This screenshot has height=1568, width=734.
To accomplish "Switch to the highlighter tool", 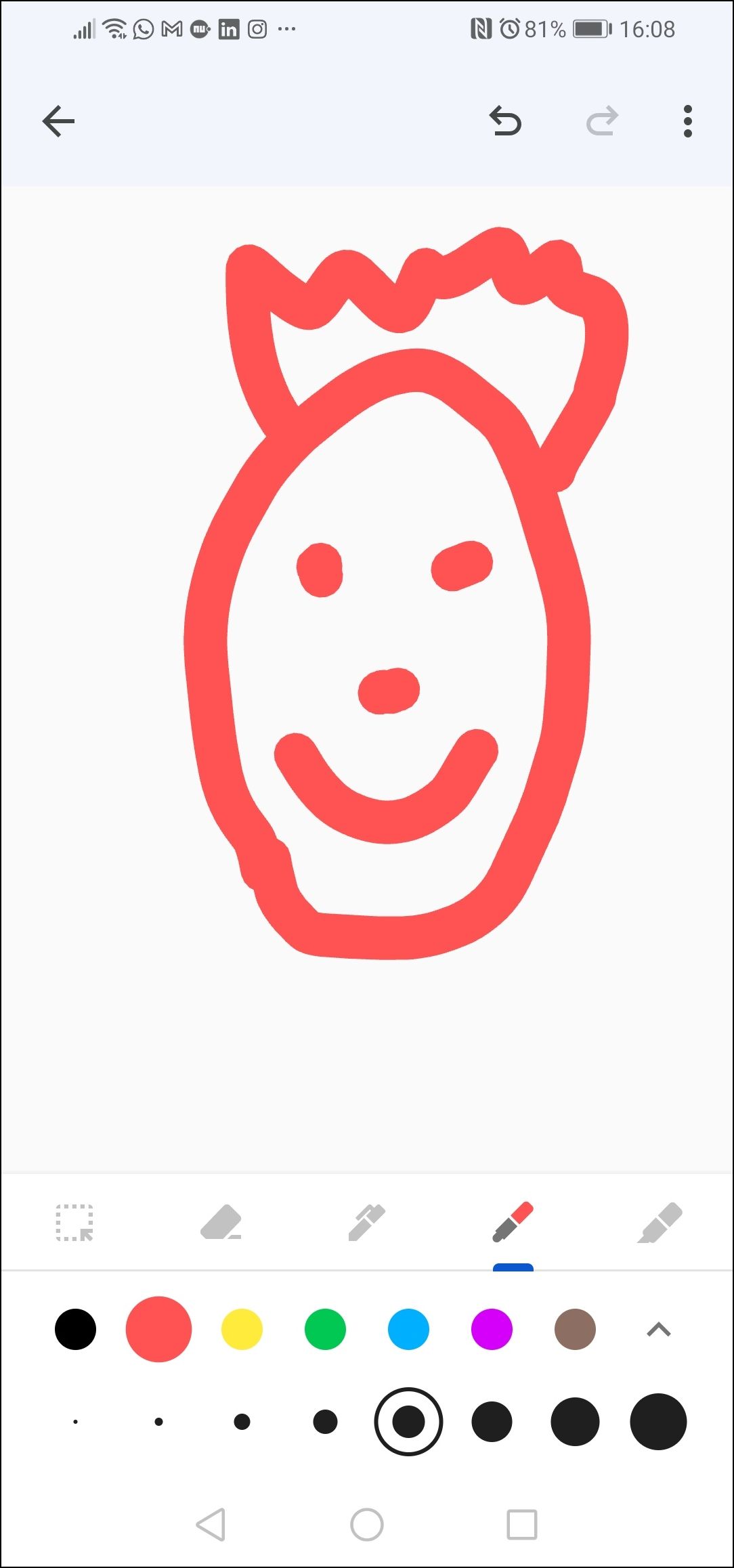I will 660,1223.
